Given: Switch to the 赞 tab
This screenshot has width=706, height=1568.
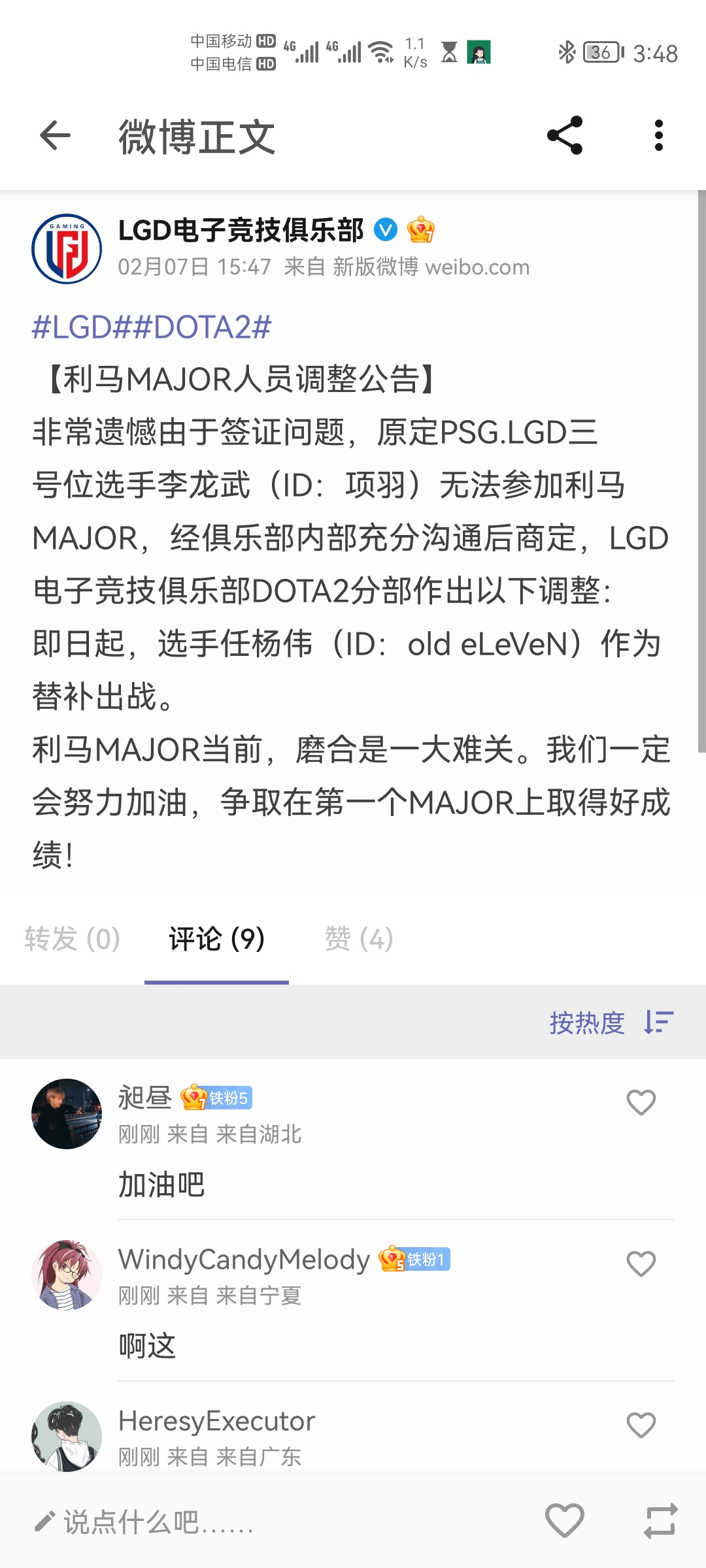Looking at the screenshot, I should point(360,938).
